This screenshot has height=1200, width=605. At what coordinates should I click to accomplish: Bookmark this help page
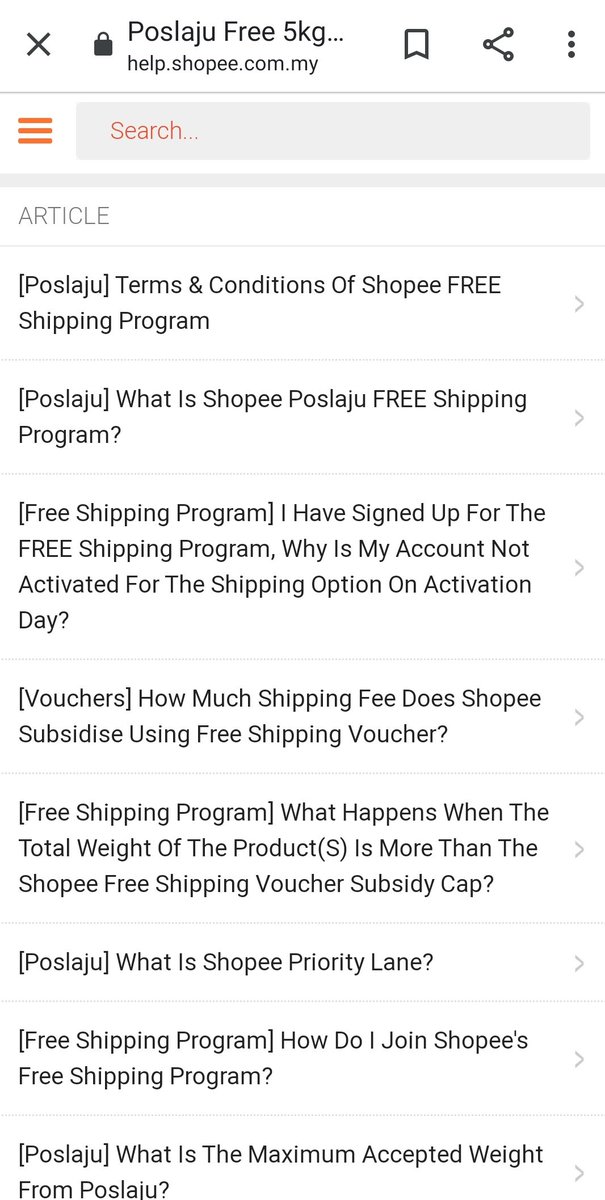click(x=417, y=45)
